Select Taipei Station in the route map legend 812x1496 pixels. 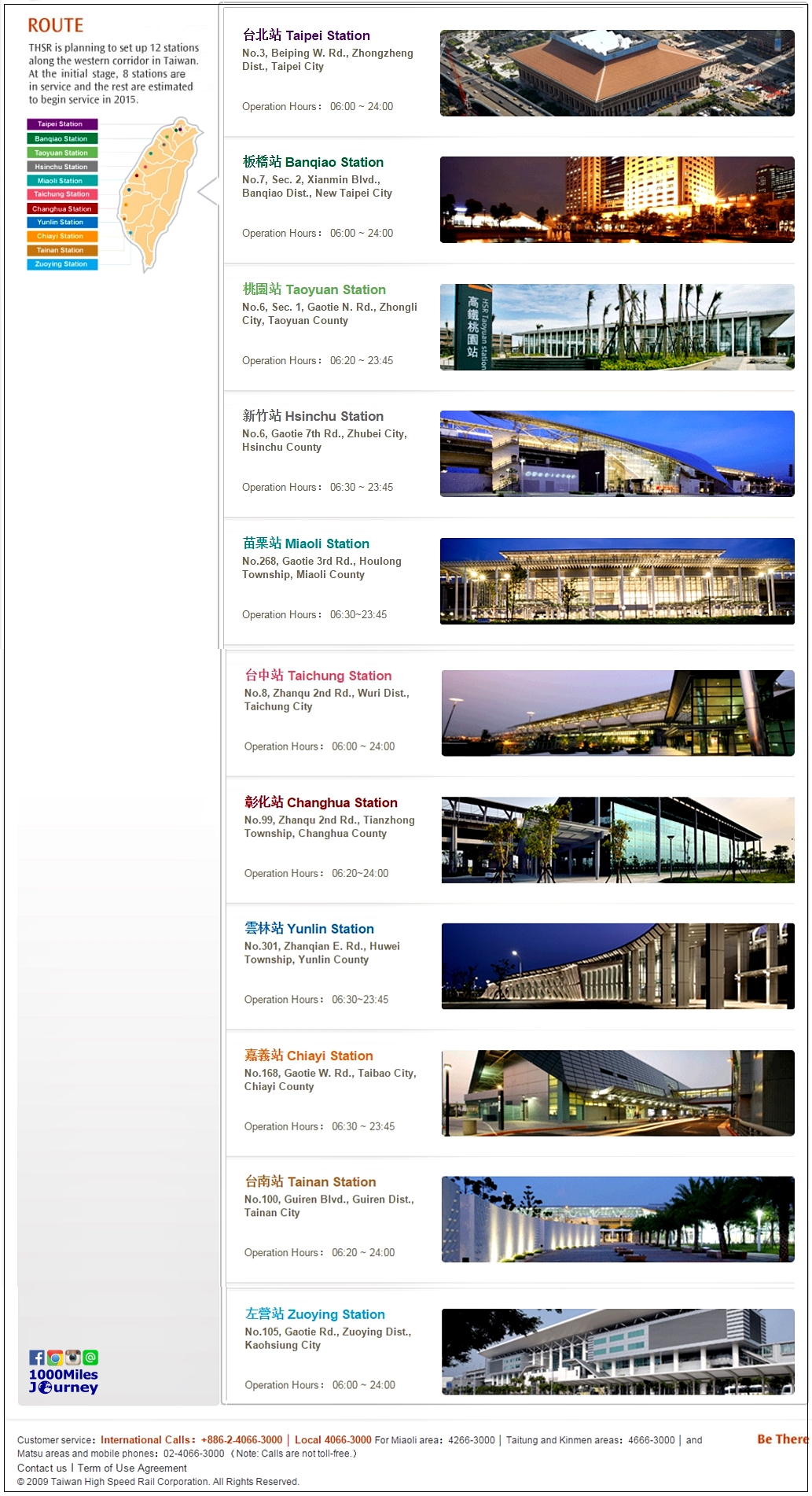(62, 124)
